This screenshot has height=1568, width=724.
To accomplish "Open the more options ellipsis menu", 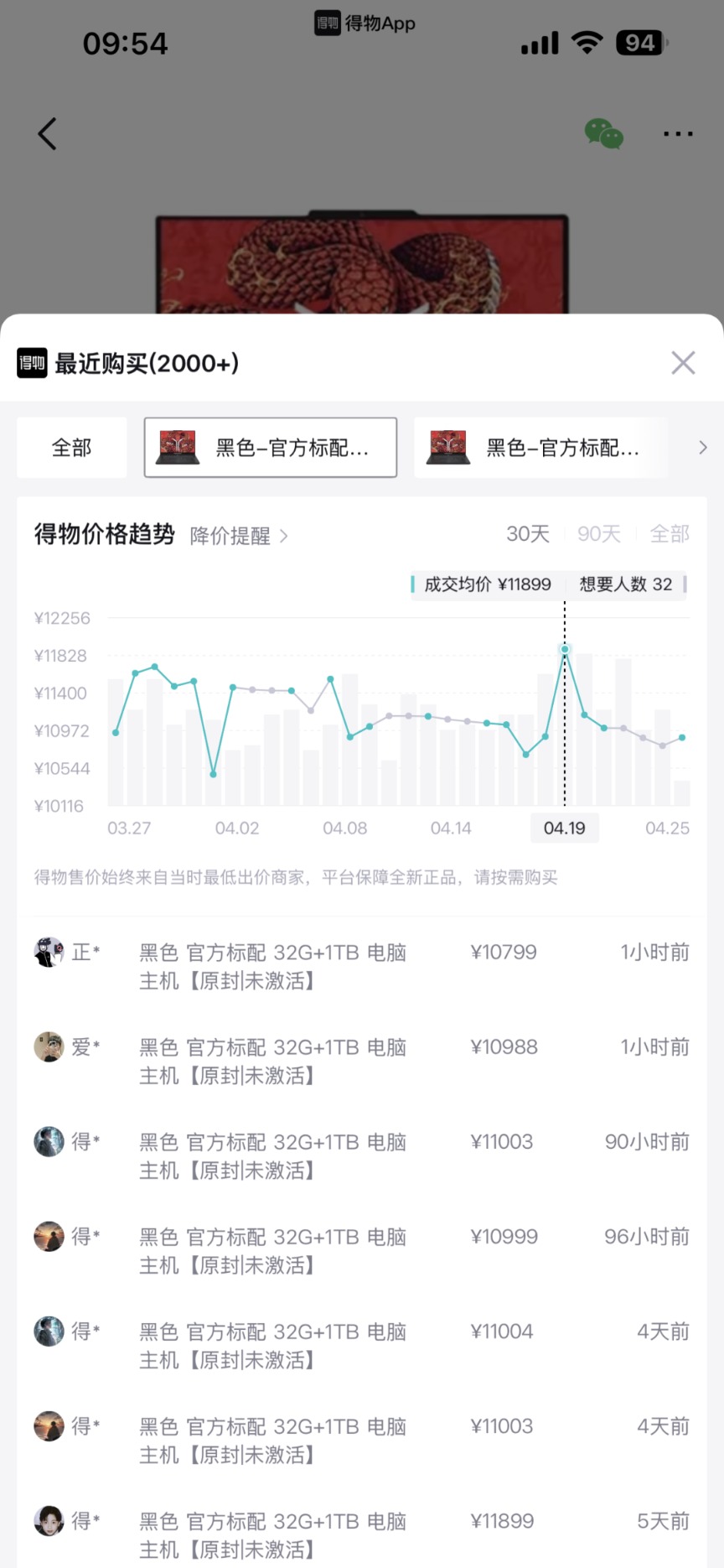I will pos(677,133).
